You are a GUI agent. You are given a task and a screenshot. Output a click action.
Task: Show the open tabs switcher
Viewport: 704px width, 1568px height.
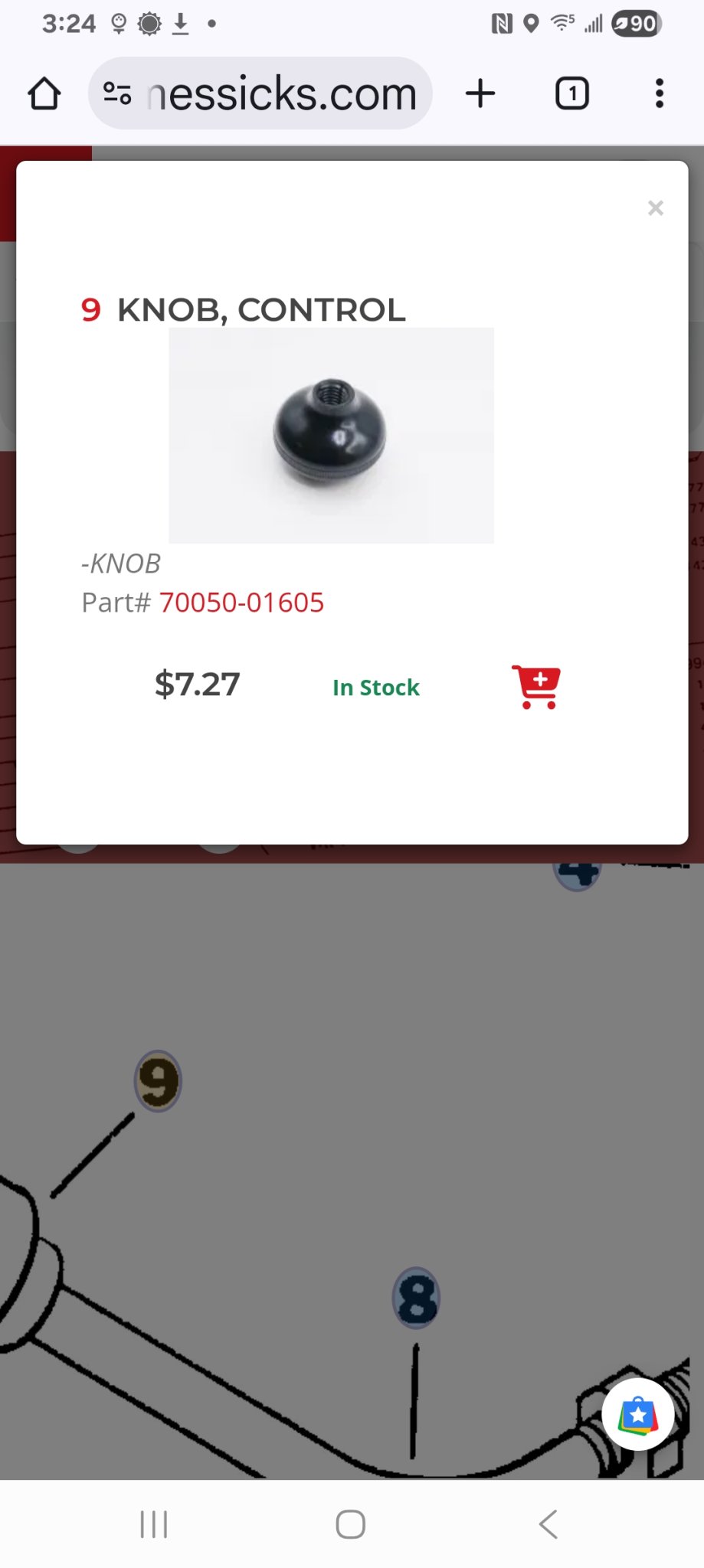571,94
